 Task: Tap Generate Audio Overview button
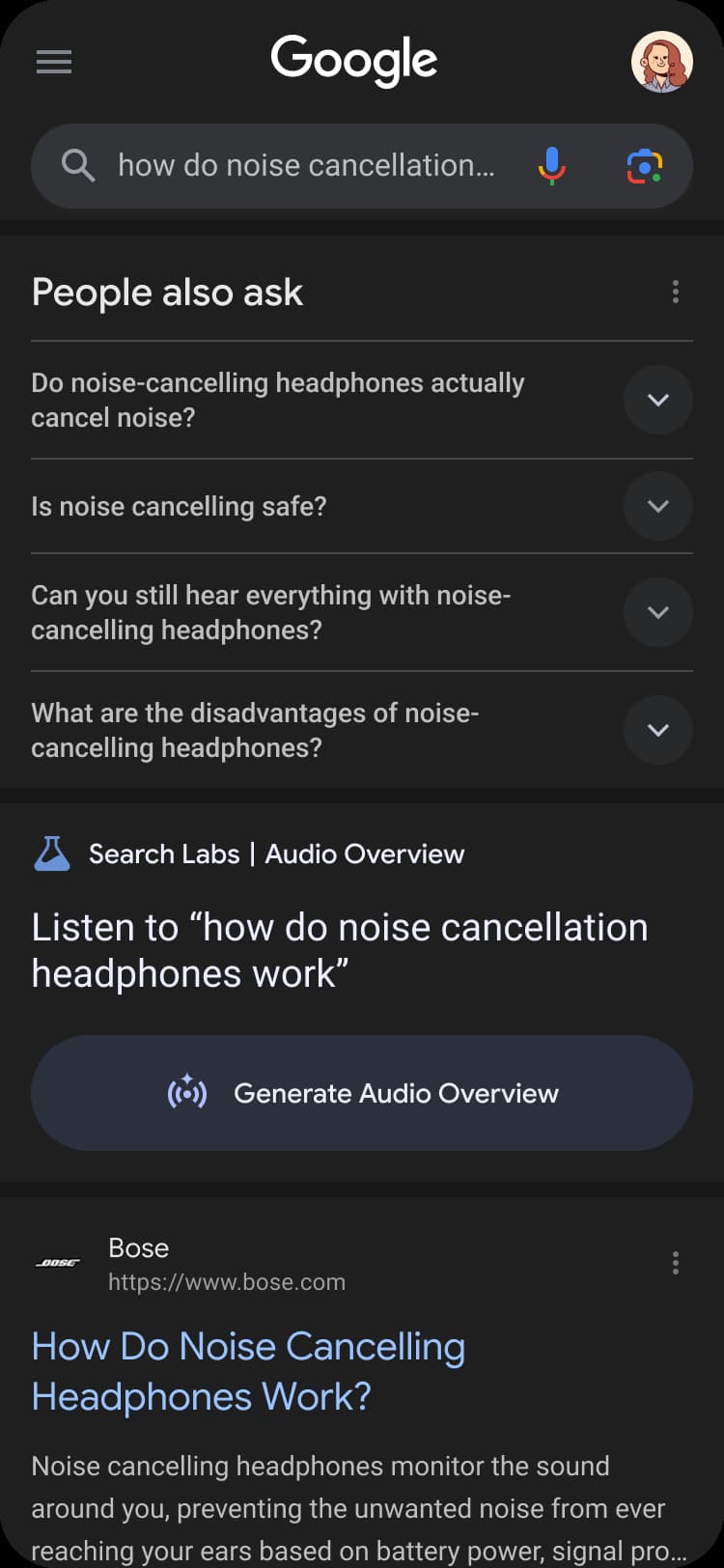click(x=362, y=1093)
